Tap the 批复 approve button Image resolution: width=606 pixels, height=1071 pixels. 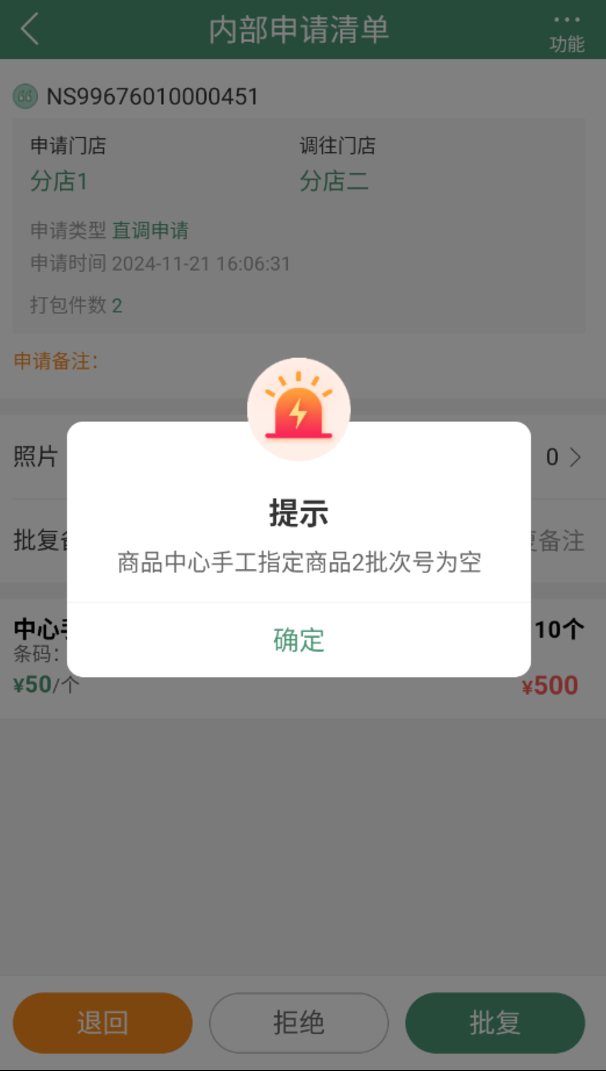(x=495, y=1023)
